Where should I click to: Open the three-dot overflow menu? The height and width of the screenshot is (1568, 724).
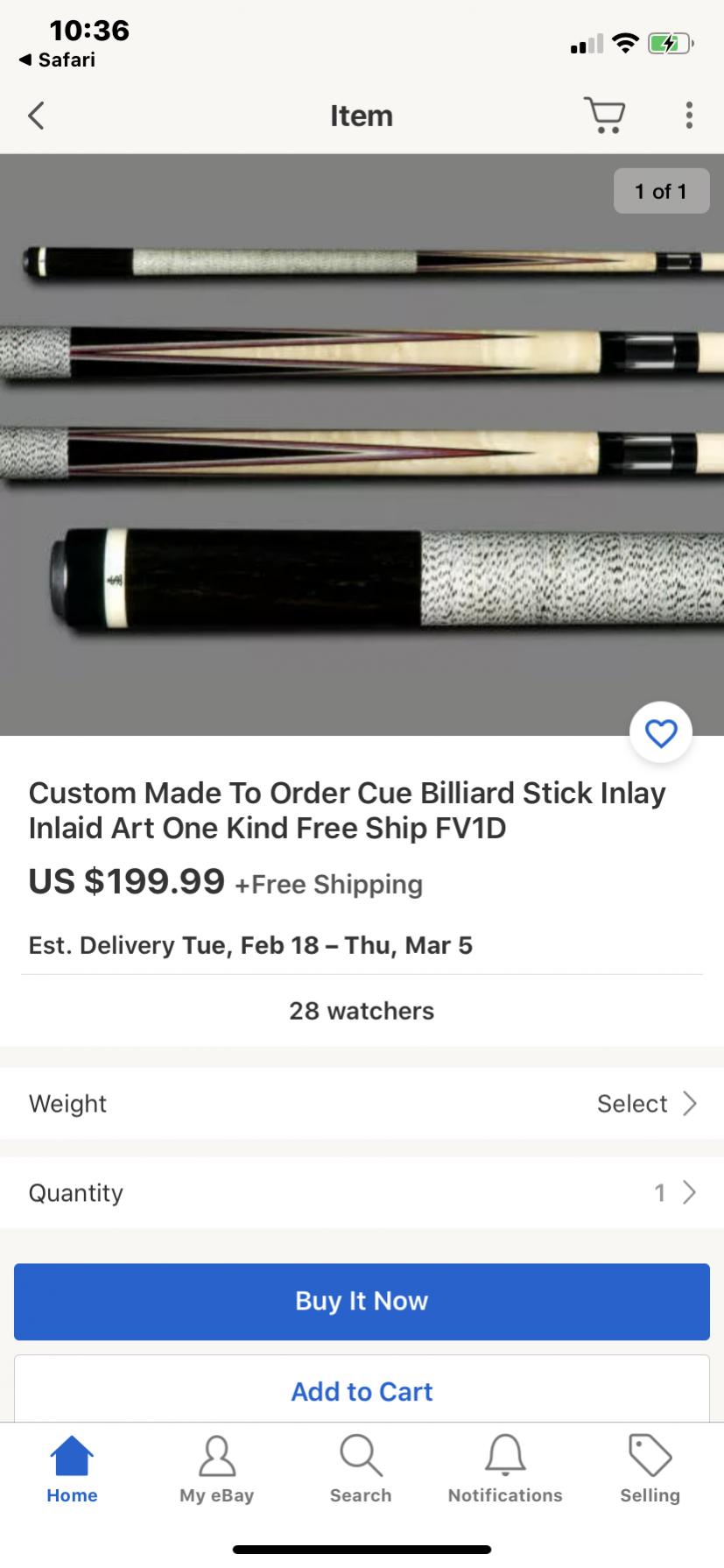coord(689,116)
